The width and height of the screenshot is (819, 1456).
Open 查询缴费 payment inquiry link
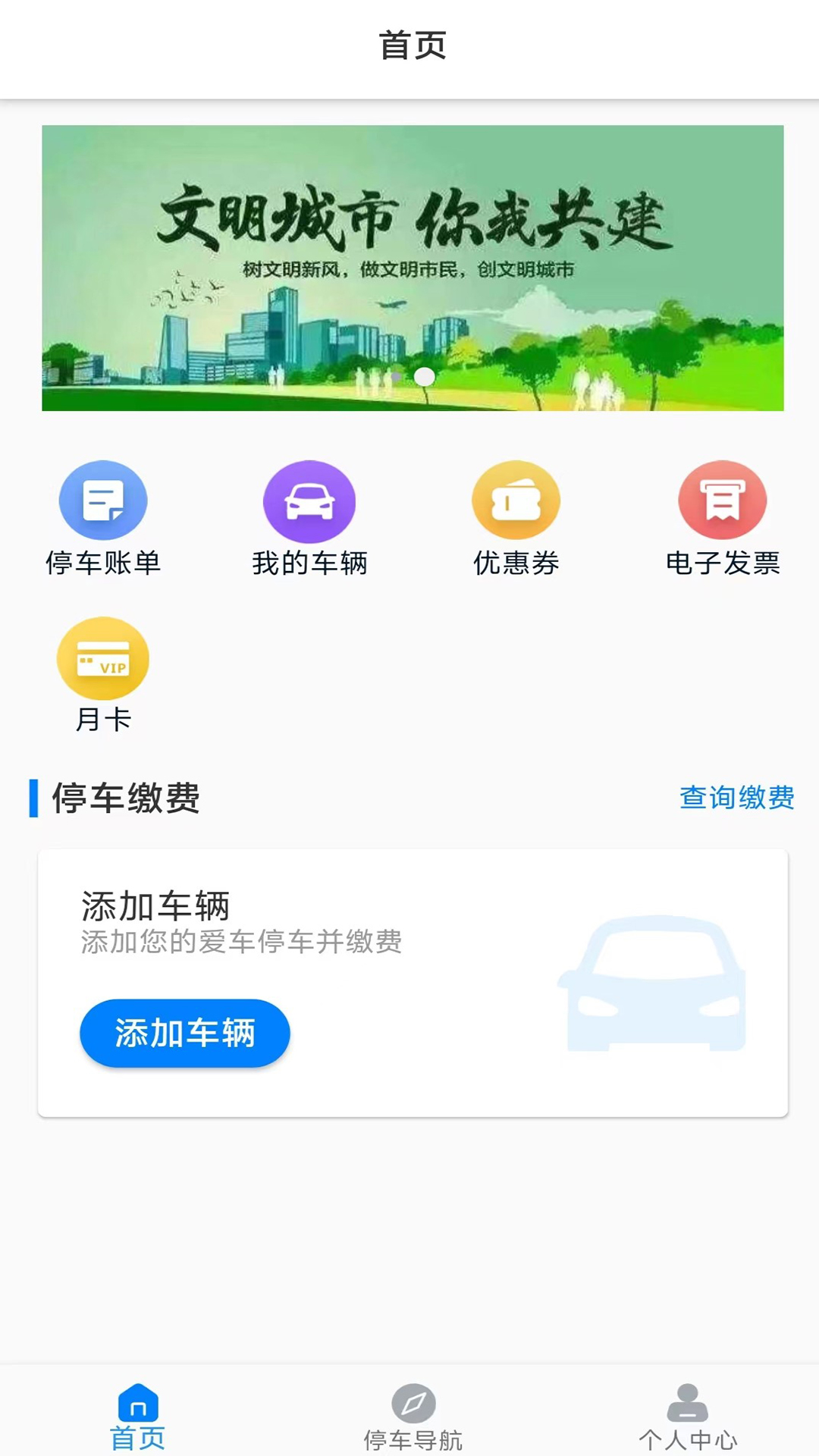coord(737,798)
